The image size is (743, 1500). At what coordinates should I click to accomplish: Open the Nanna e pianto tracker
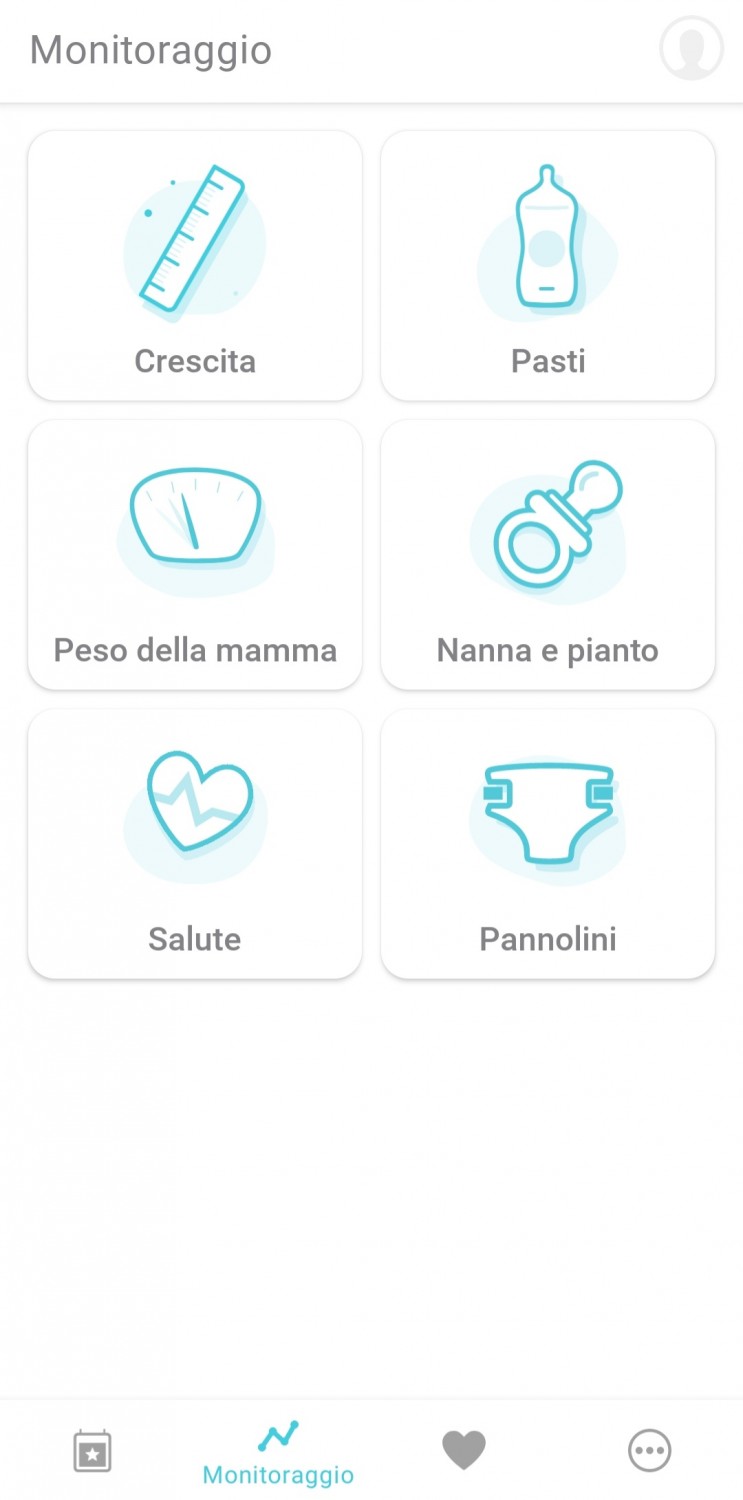click(x=548, y=555)
